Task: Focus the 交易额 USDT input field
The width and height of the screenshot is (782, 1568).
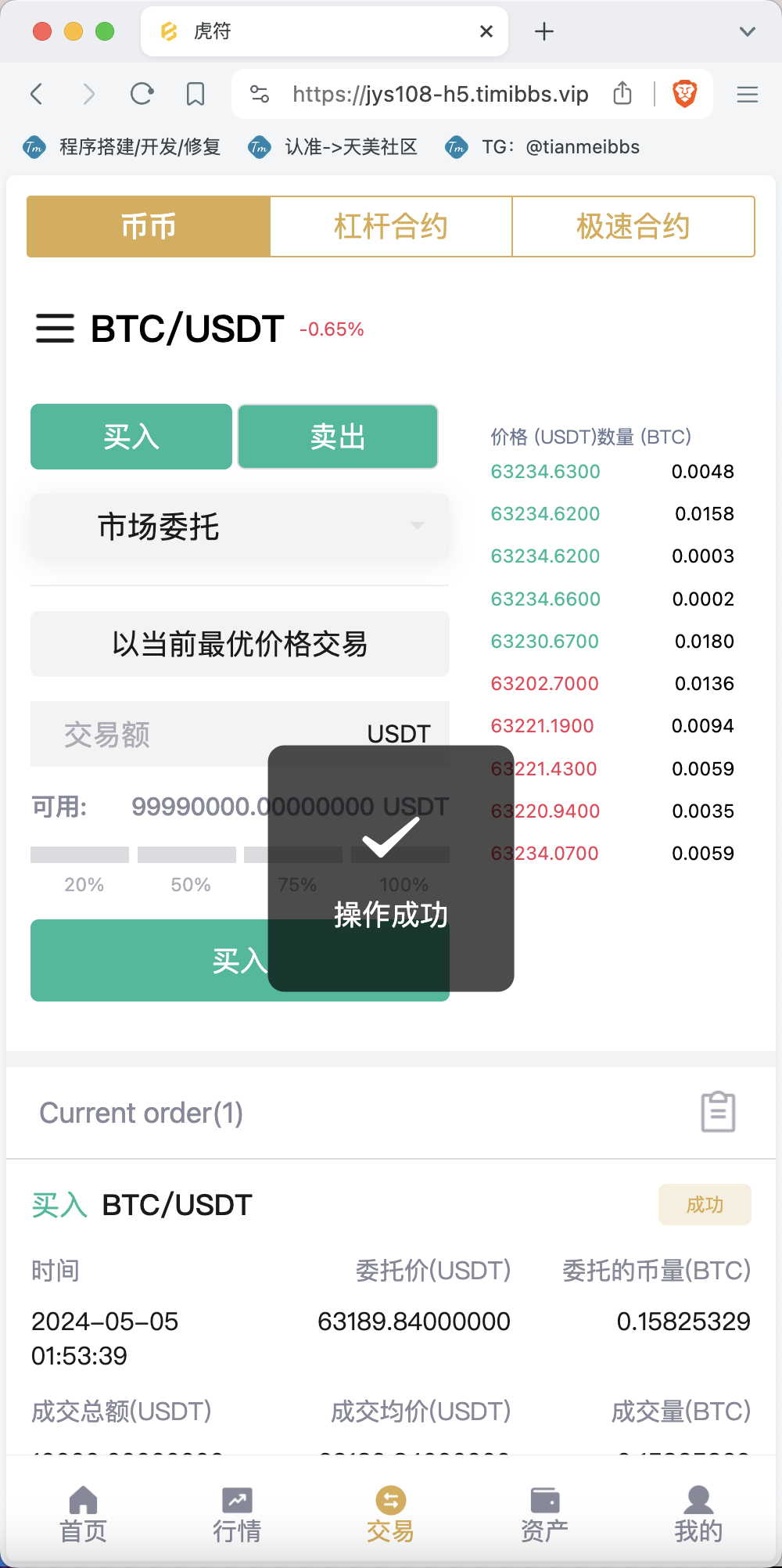Action: point(240,734)
